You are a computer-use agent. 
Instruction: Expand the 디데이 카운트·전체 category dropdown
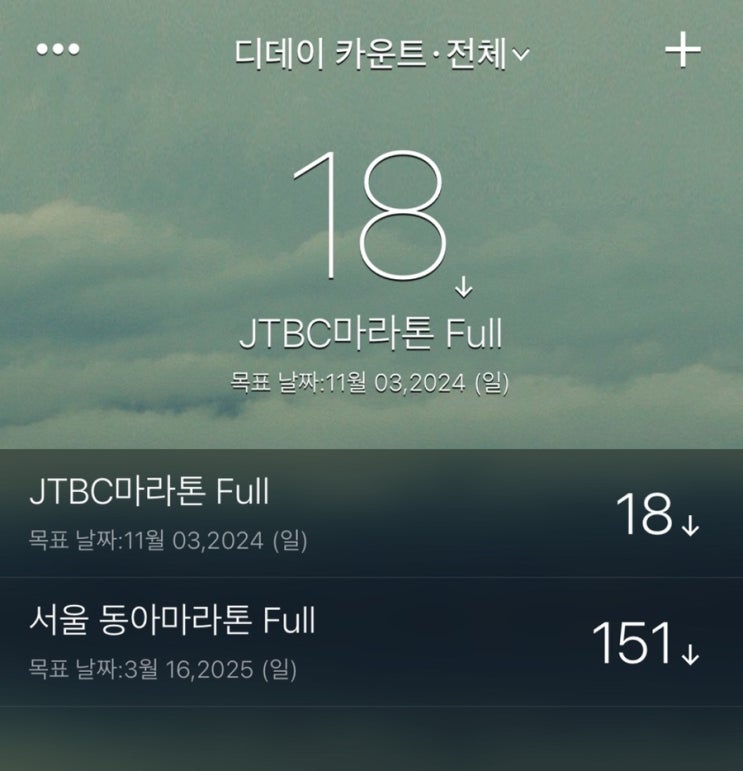(382, 53)
